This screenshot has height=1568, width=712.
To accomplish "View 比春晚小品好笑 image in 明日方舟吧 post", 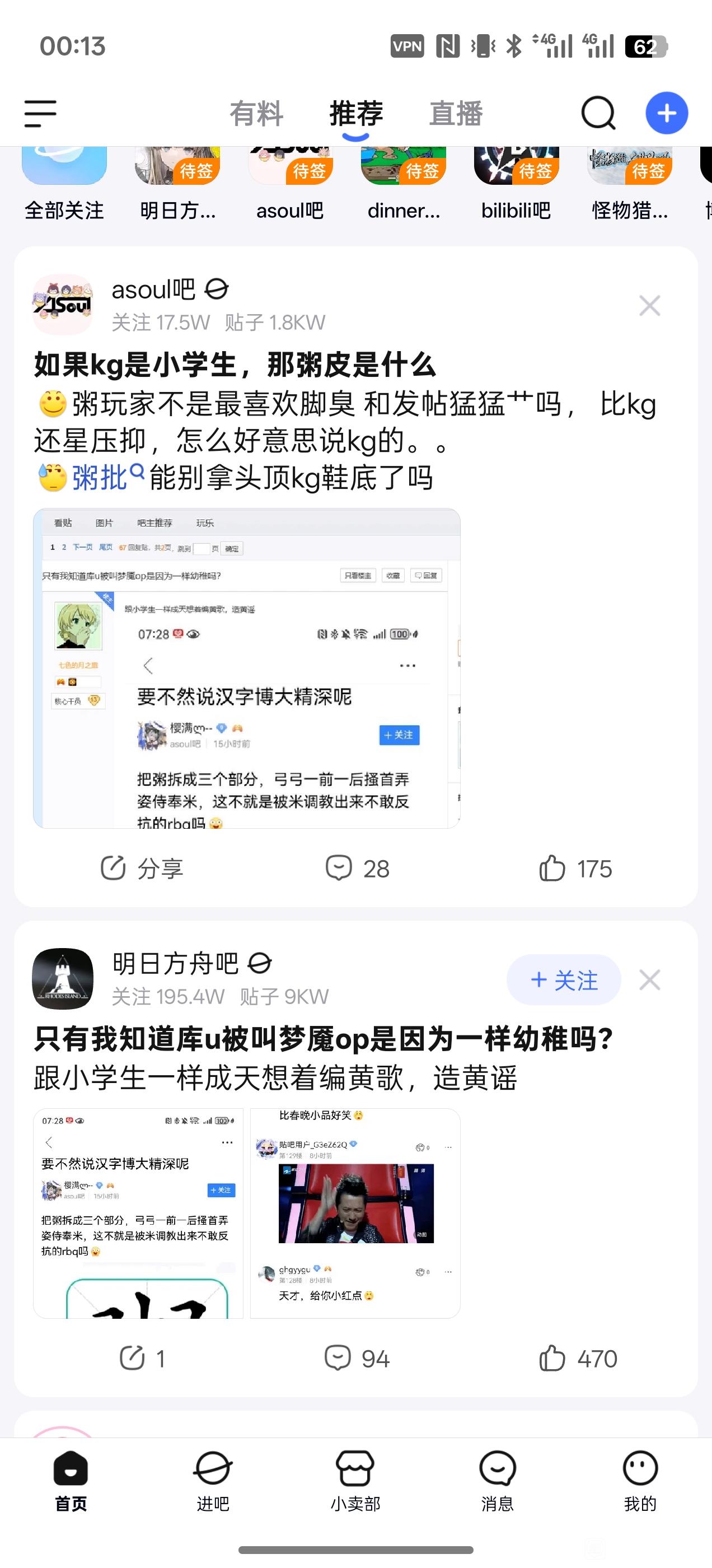I will 355,1213.
